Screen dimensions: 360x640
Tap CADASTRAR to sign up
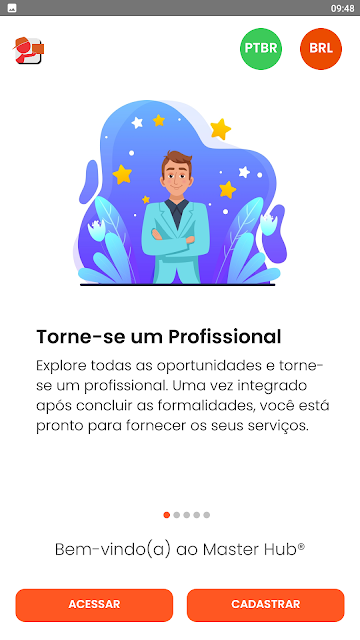click(x=266, y=605)
